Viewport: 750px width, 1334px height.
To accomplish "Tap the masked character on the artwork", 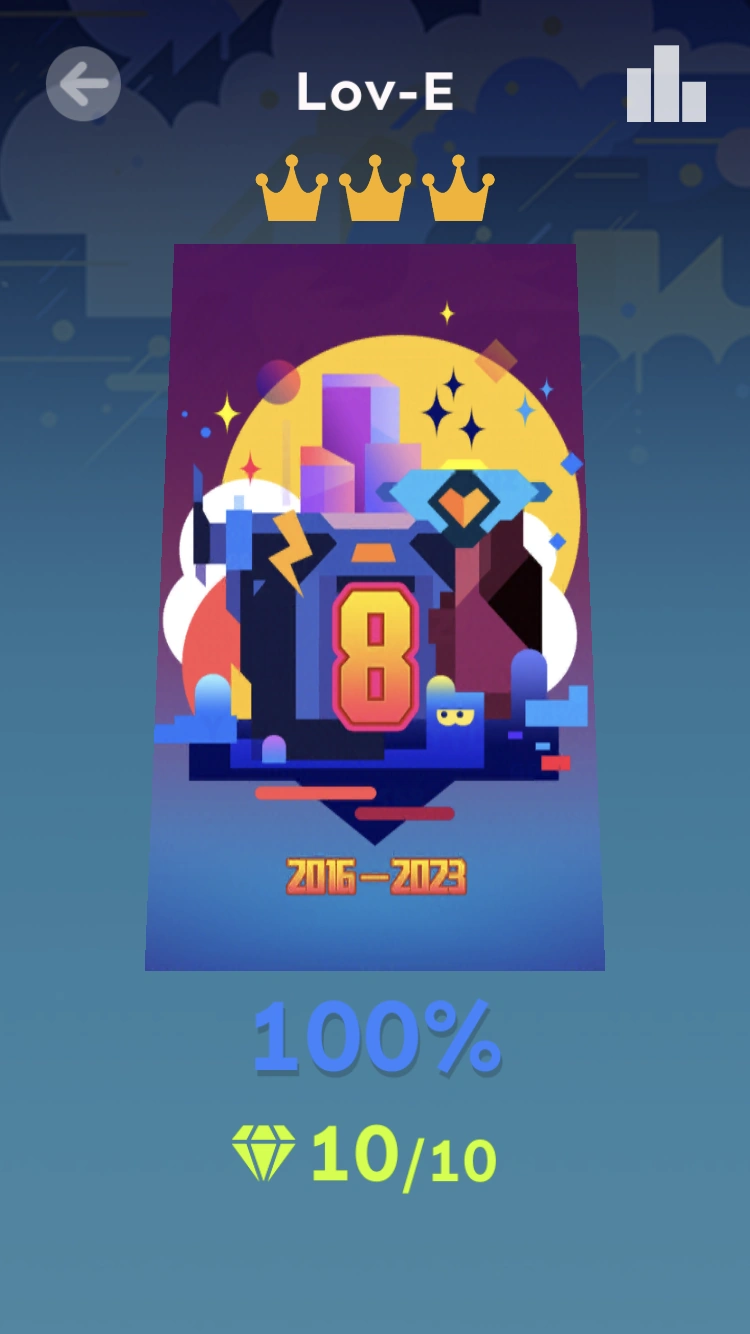I will point(455,715).
